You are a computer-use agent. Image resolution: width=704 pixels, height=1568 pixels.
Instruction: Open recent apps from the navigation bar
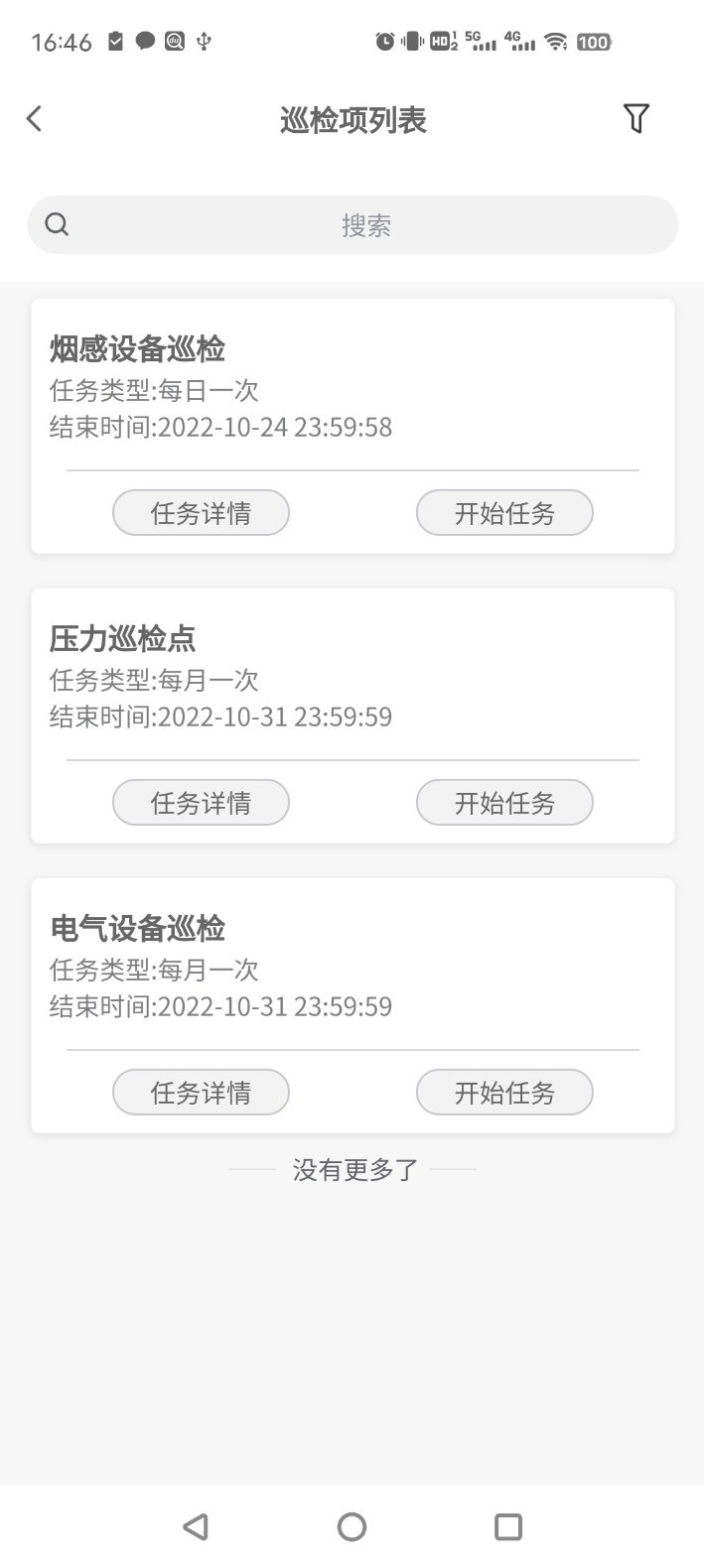pos(508,1526)
